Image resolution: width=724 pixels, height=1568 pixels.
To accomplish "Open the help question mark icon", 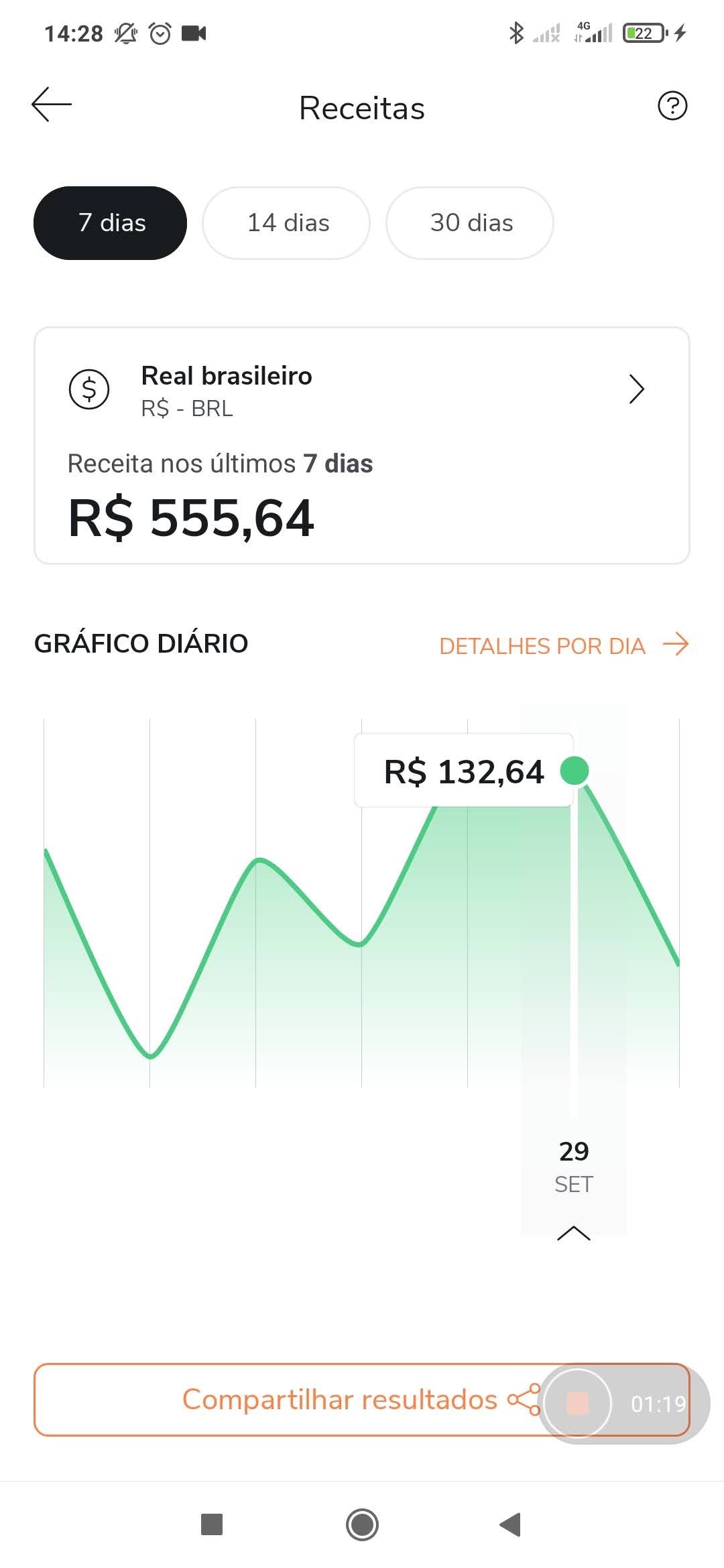I will [x=672, y=105].
